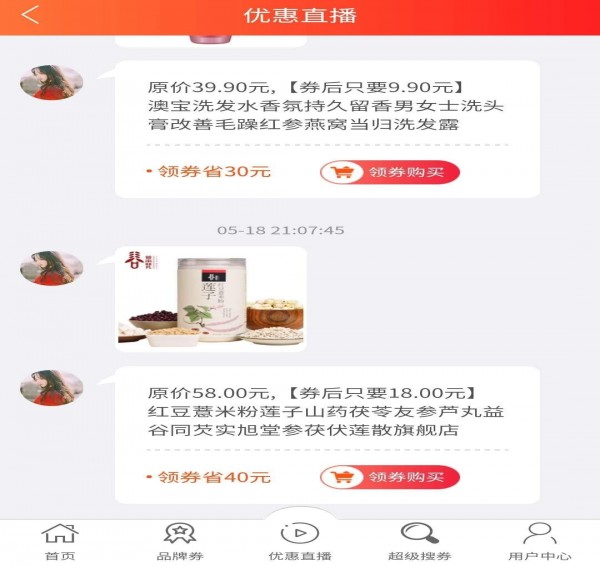The height and width of the screenshot is (566, 600).
Task: Switch to the 品牌券 tab
Action: point(179,542)
